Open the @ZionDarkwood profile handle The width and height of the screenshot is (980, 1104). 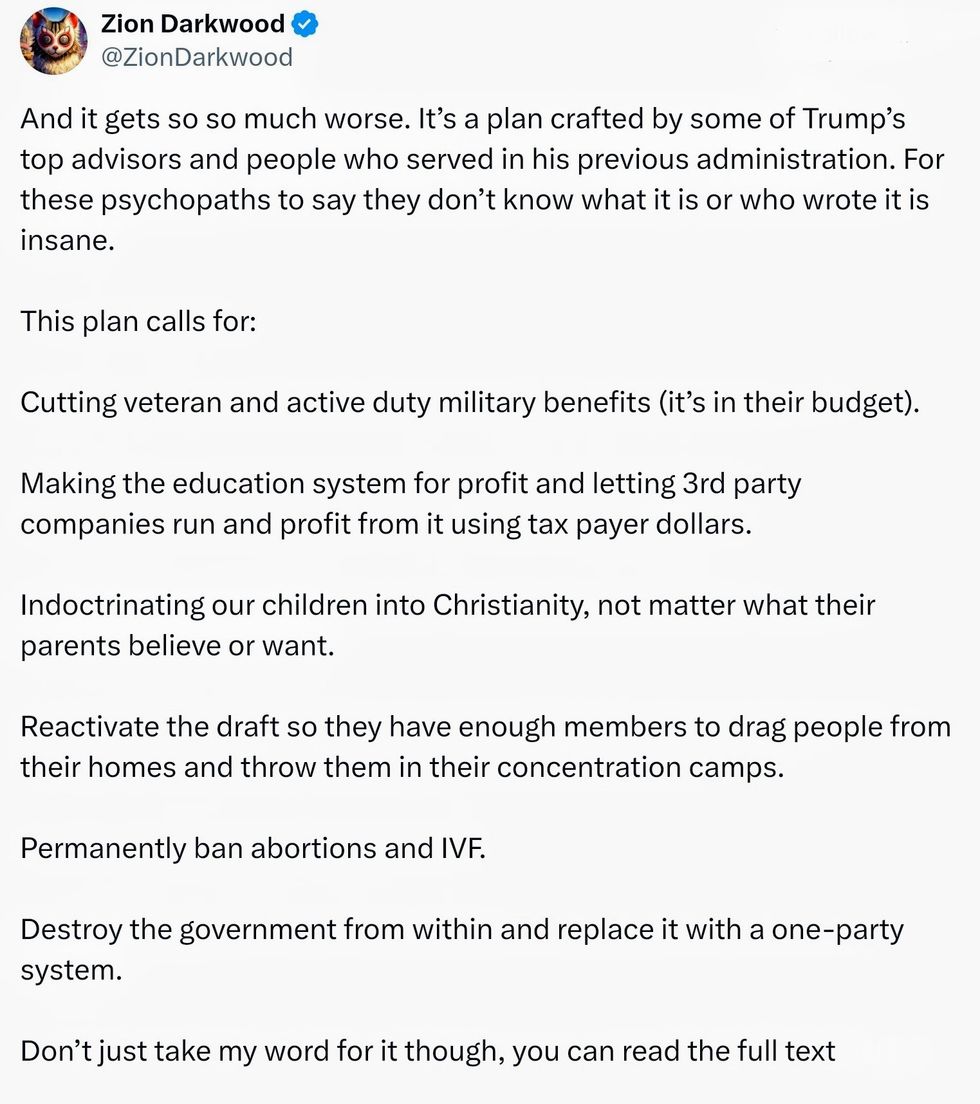pos(197,57)
